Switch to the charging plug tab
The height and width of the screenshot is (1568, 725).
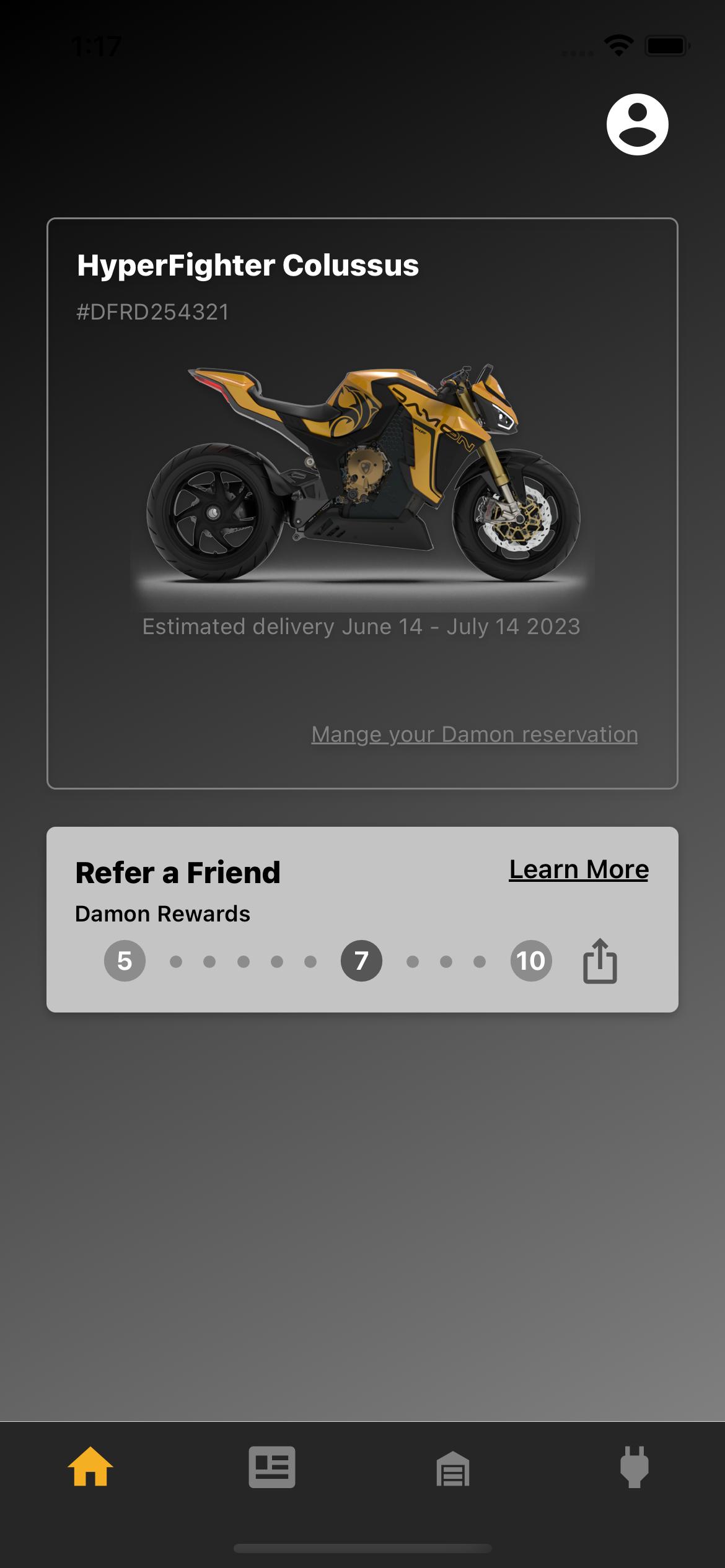(635, 1466)
